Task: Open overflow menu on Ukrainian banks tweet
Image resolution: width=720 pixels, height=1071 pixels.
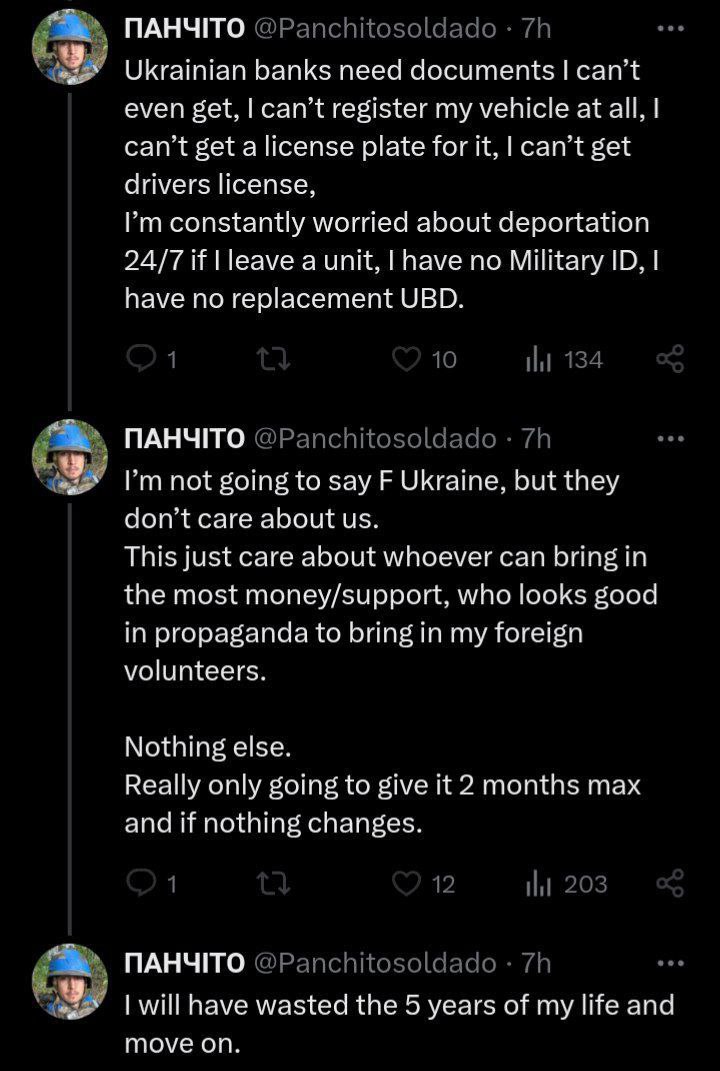Action: 670,29
